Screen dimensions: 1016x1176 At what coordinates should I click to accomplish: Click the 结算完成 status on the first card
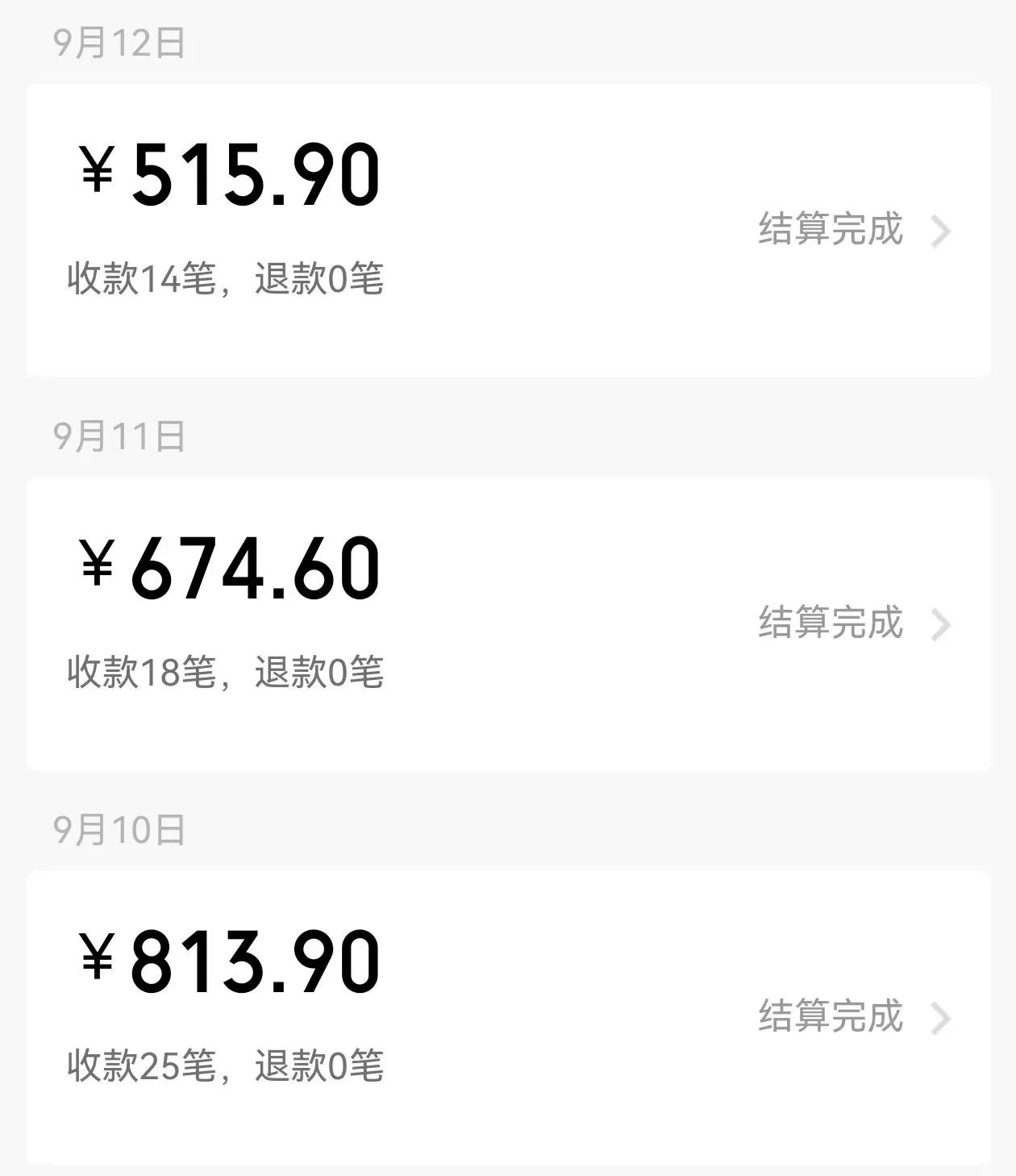831,231
